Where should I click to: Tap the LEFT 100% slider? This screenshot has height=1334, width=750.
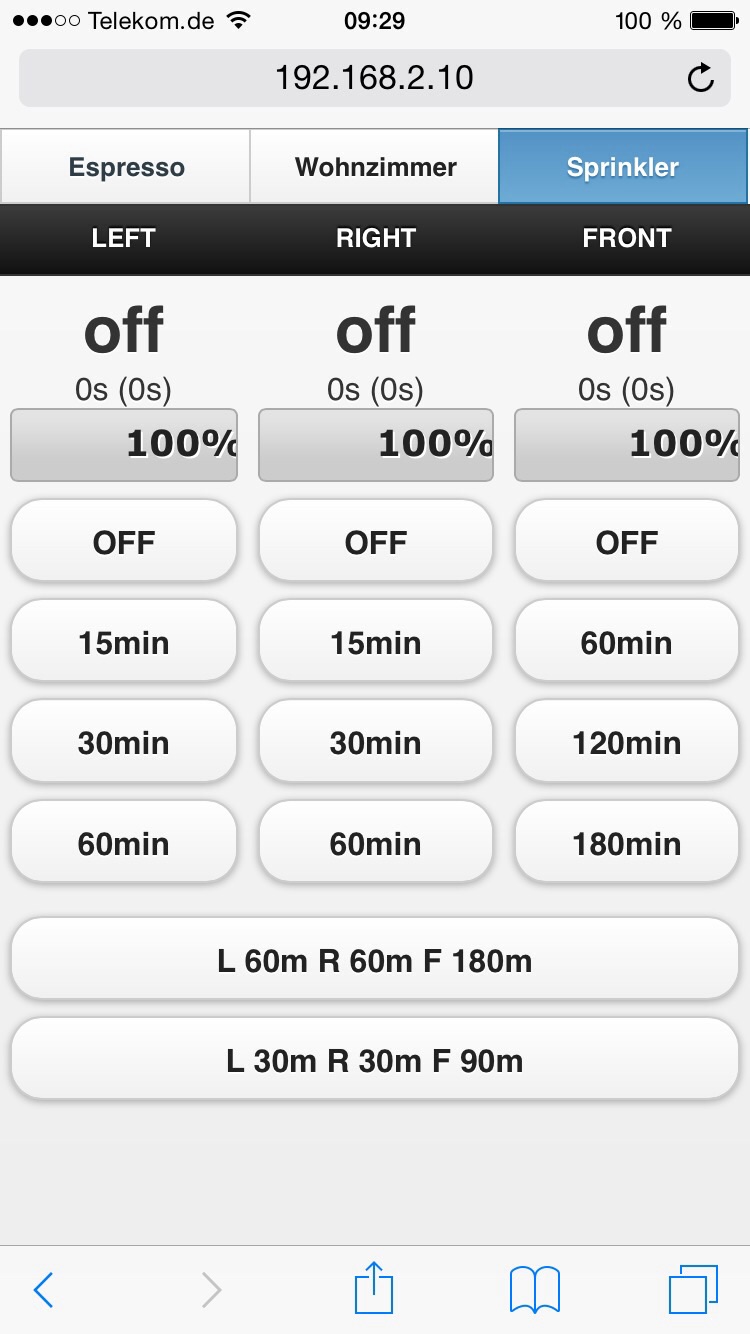[124, 445]
